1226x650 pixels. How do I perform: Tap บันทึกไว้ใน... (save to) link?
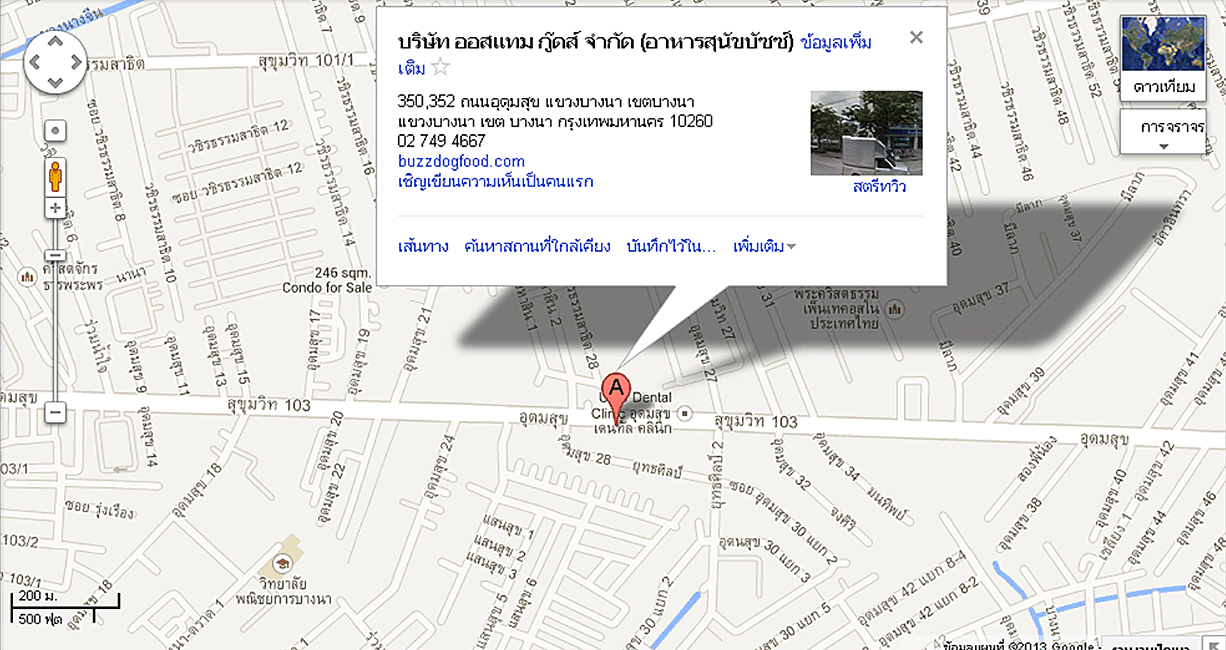coord(671,246)
